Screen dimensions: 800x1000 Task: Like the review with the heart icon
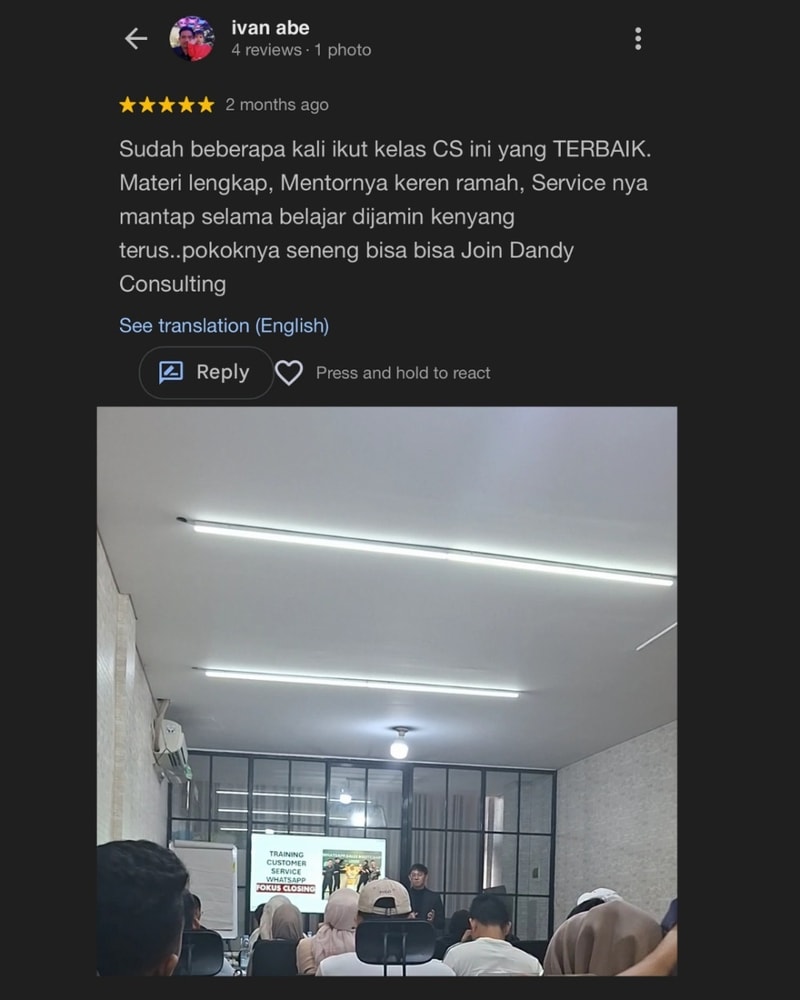[289, 373]
